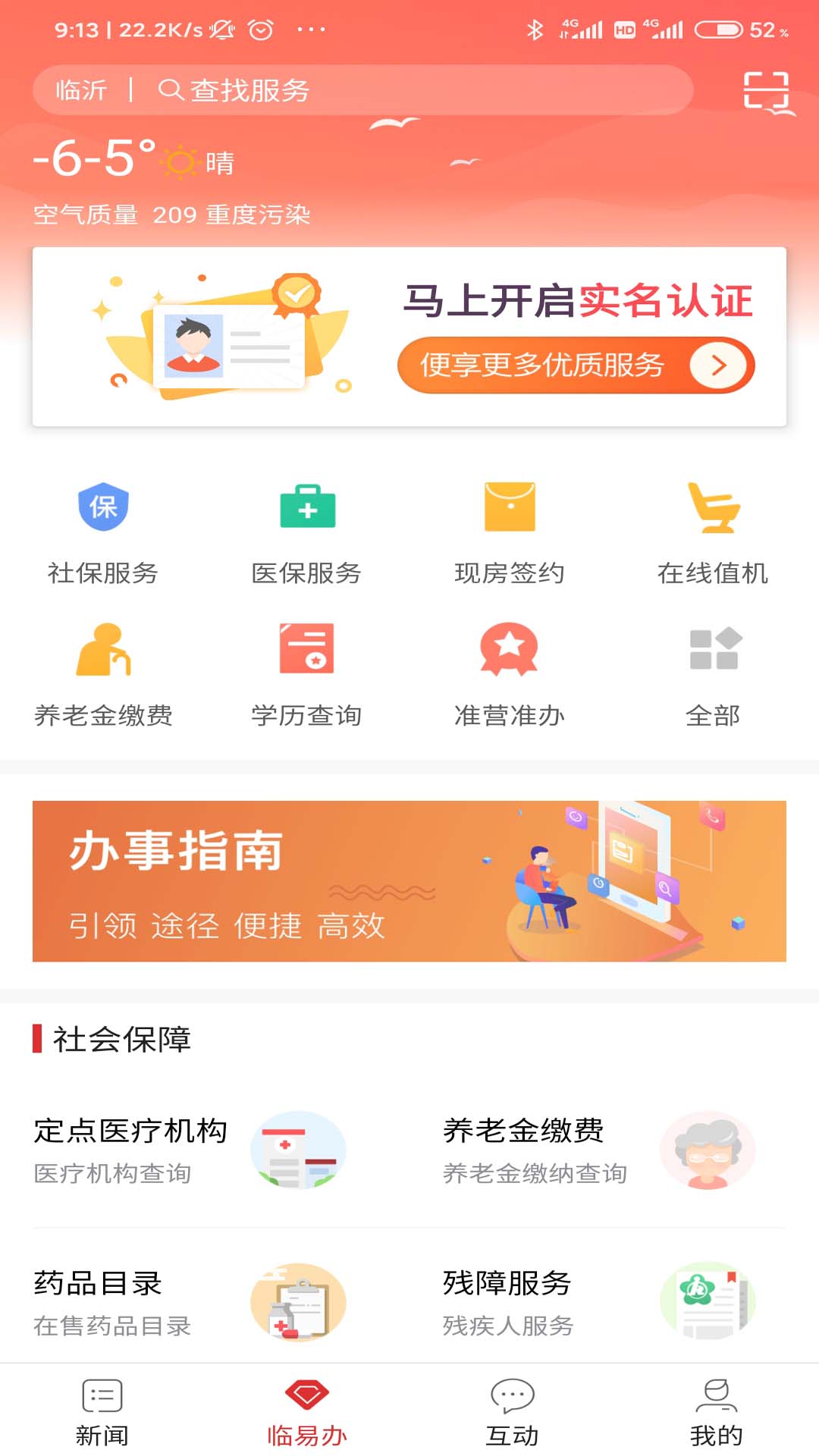Open 养老金缴纳查询 card
The width and height of the screenshot is (819, 1456).
click(599, 1150)
